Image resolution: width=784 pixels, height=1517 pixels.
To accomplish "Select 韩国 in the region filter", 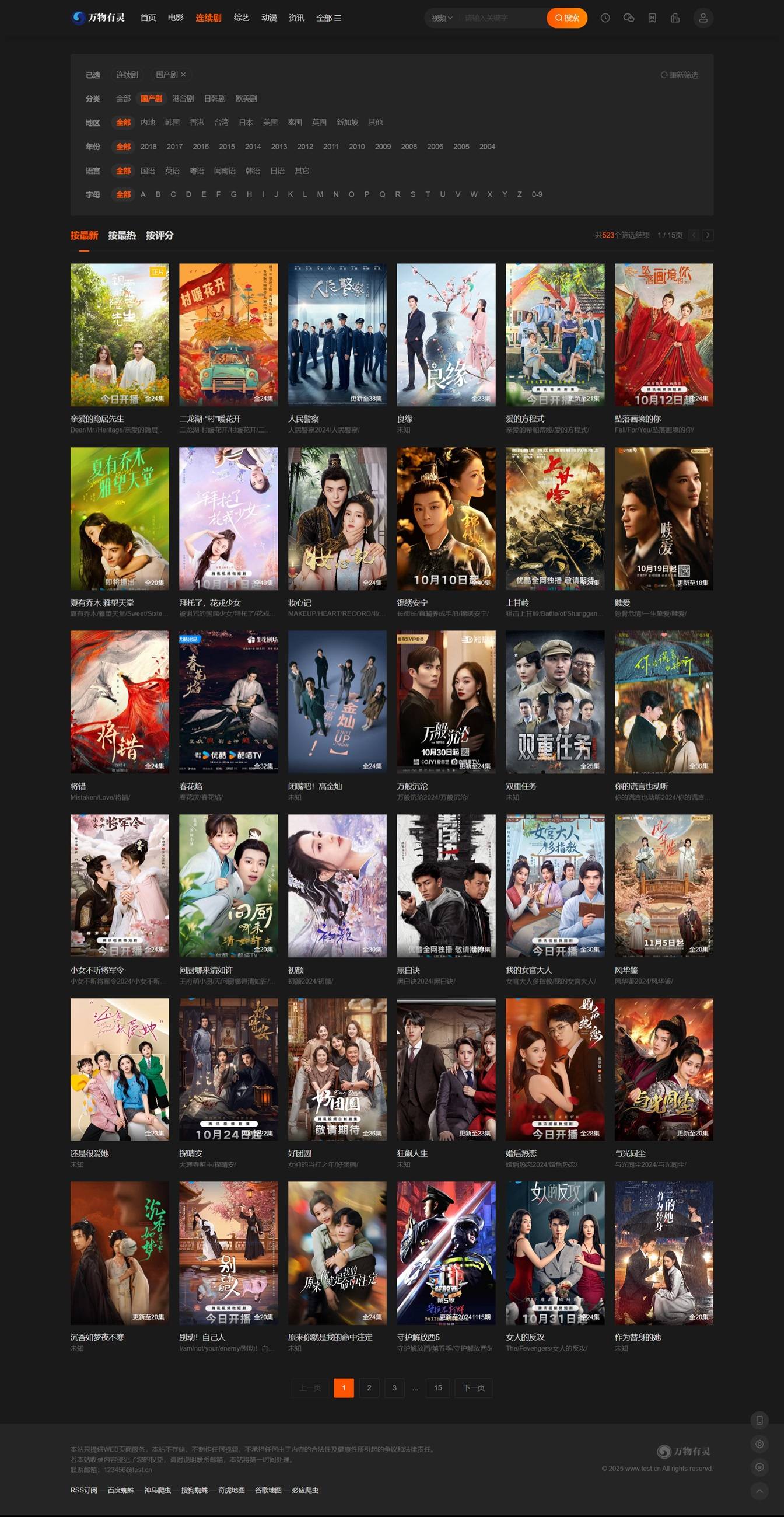I will [x=172, y=123].
